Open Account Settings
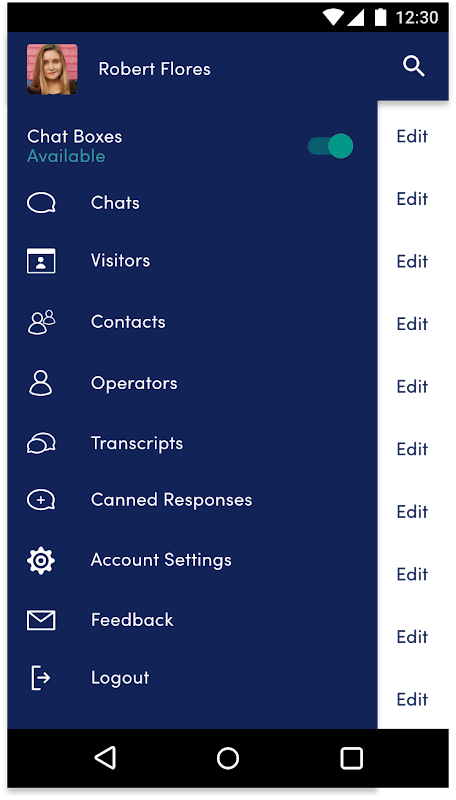 (192, 561)
